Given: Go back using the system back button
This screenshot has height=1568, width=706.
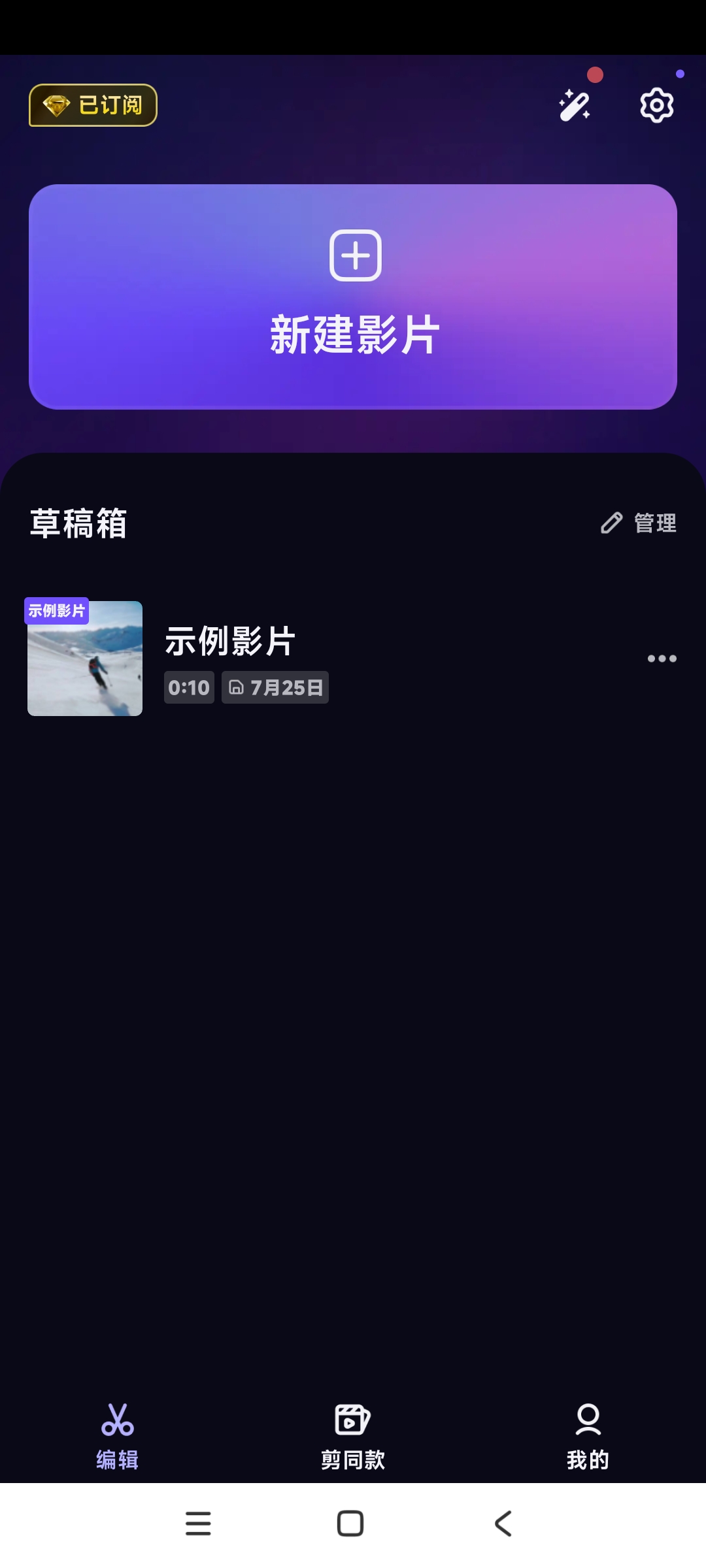Looking at the screenshot, I should coord(503,1524).
